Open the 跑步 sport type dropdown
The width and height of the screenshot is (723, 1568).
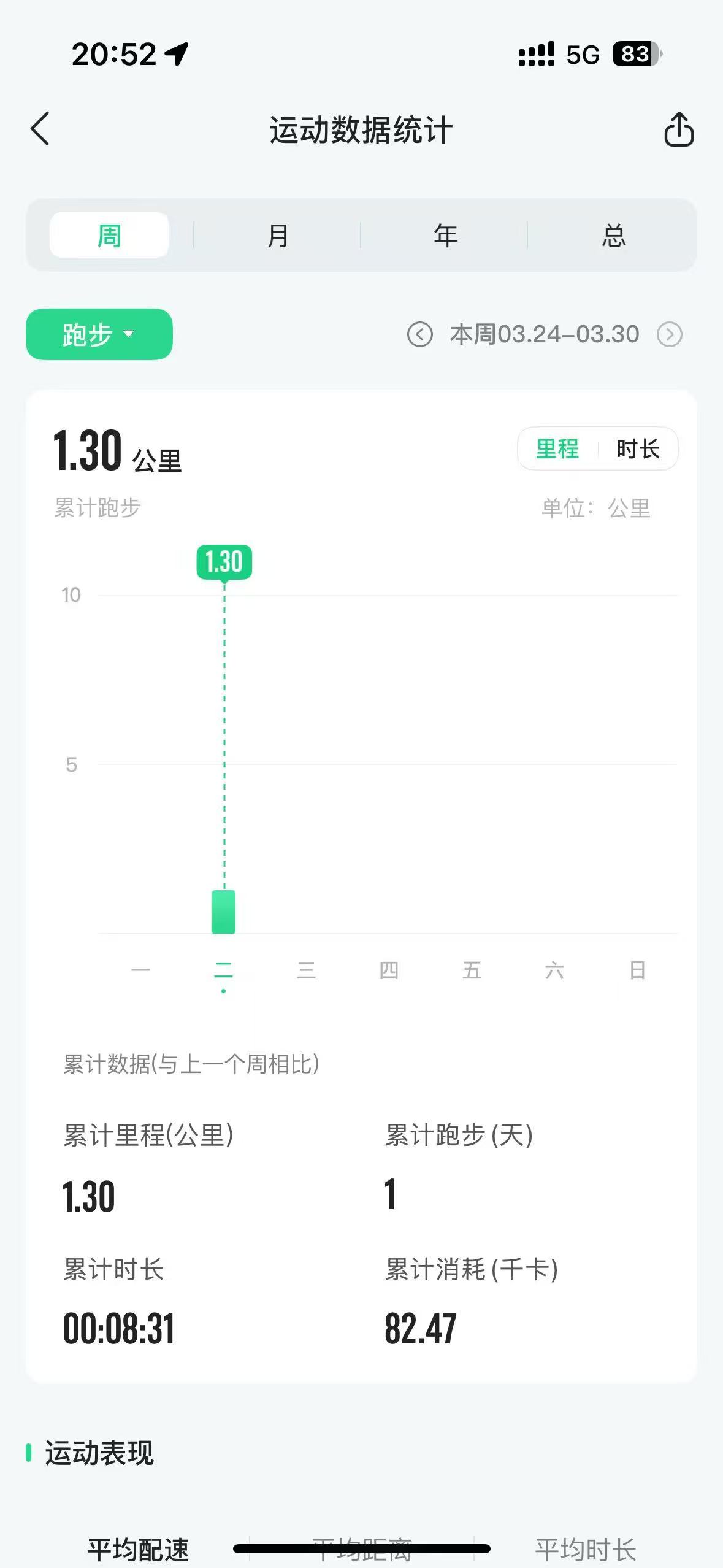(x=99, y=334)
